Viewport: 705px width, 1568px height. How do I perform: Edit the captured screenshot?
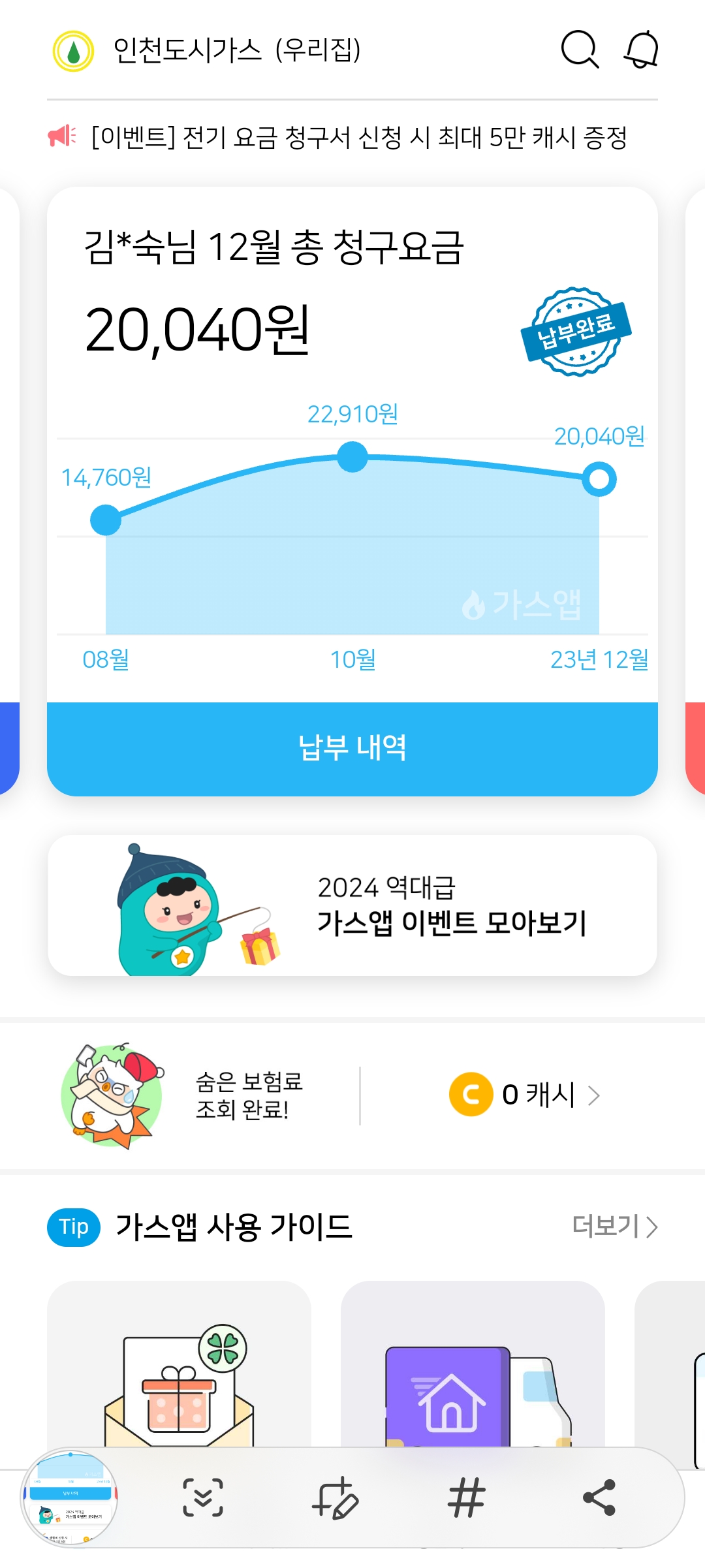(336, 1497)
